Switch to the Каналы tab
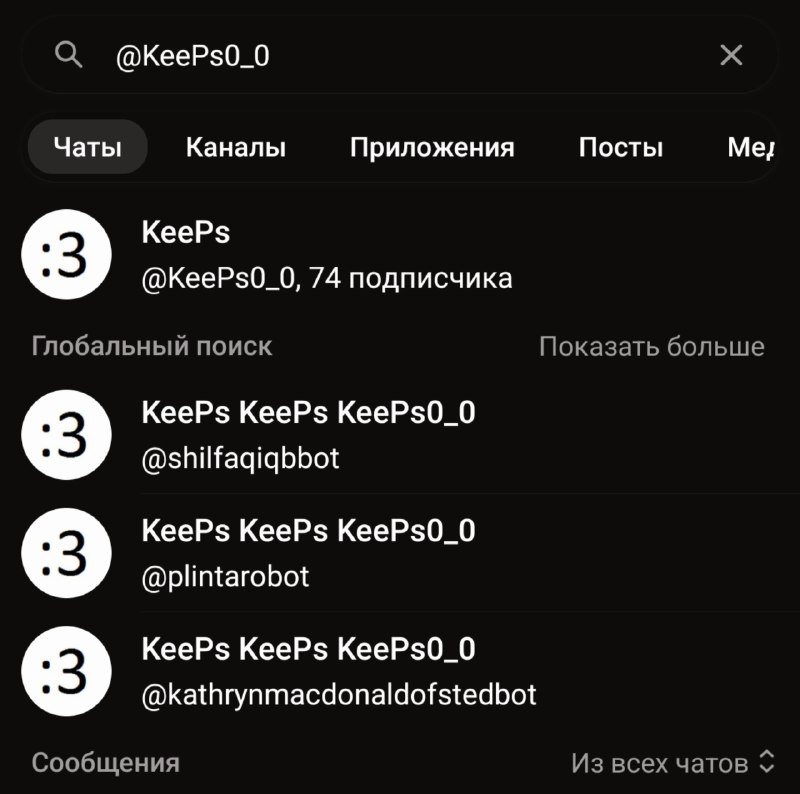800x794 pixels. point(236,147)
